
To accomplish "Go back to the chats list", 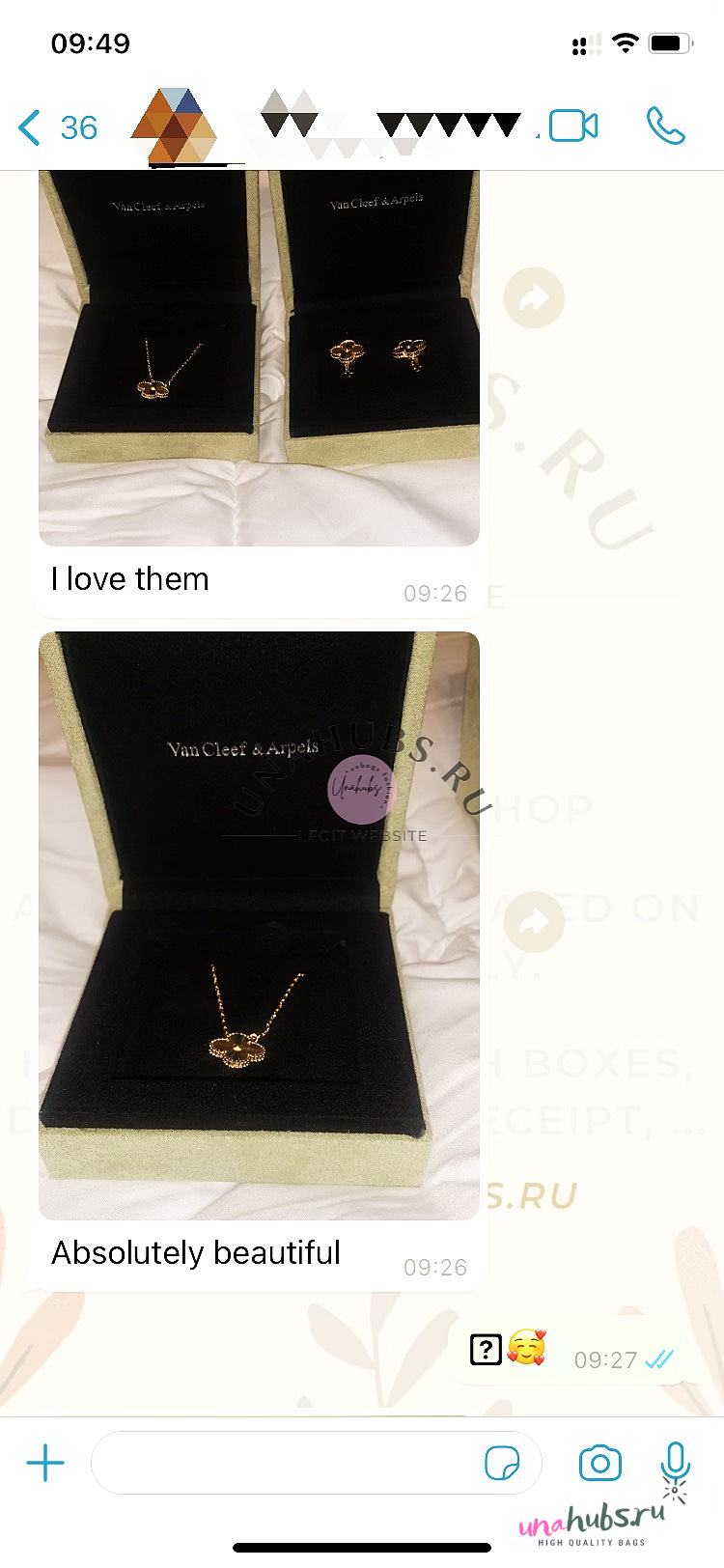I will click(58, 126).
